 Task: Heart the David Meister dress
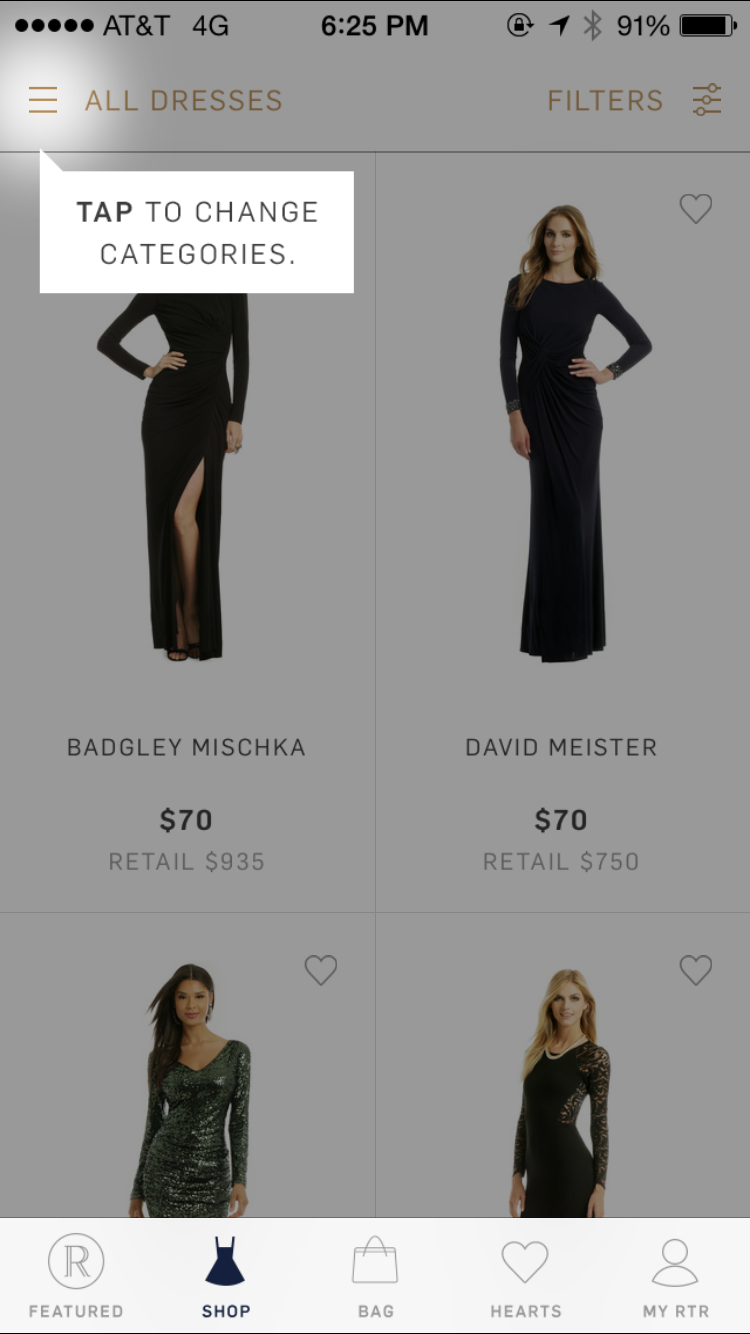695,208
